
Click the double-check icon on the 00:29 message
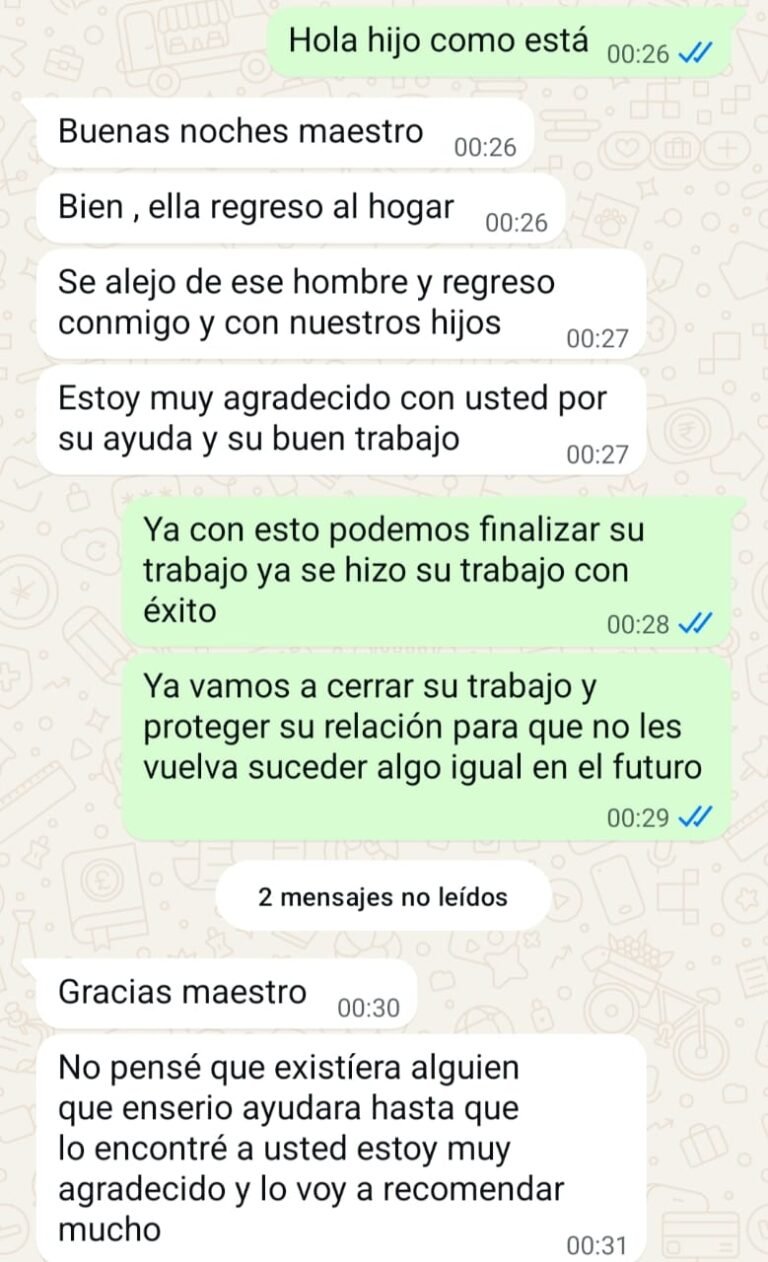(698, 816)
